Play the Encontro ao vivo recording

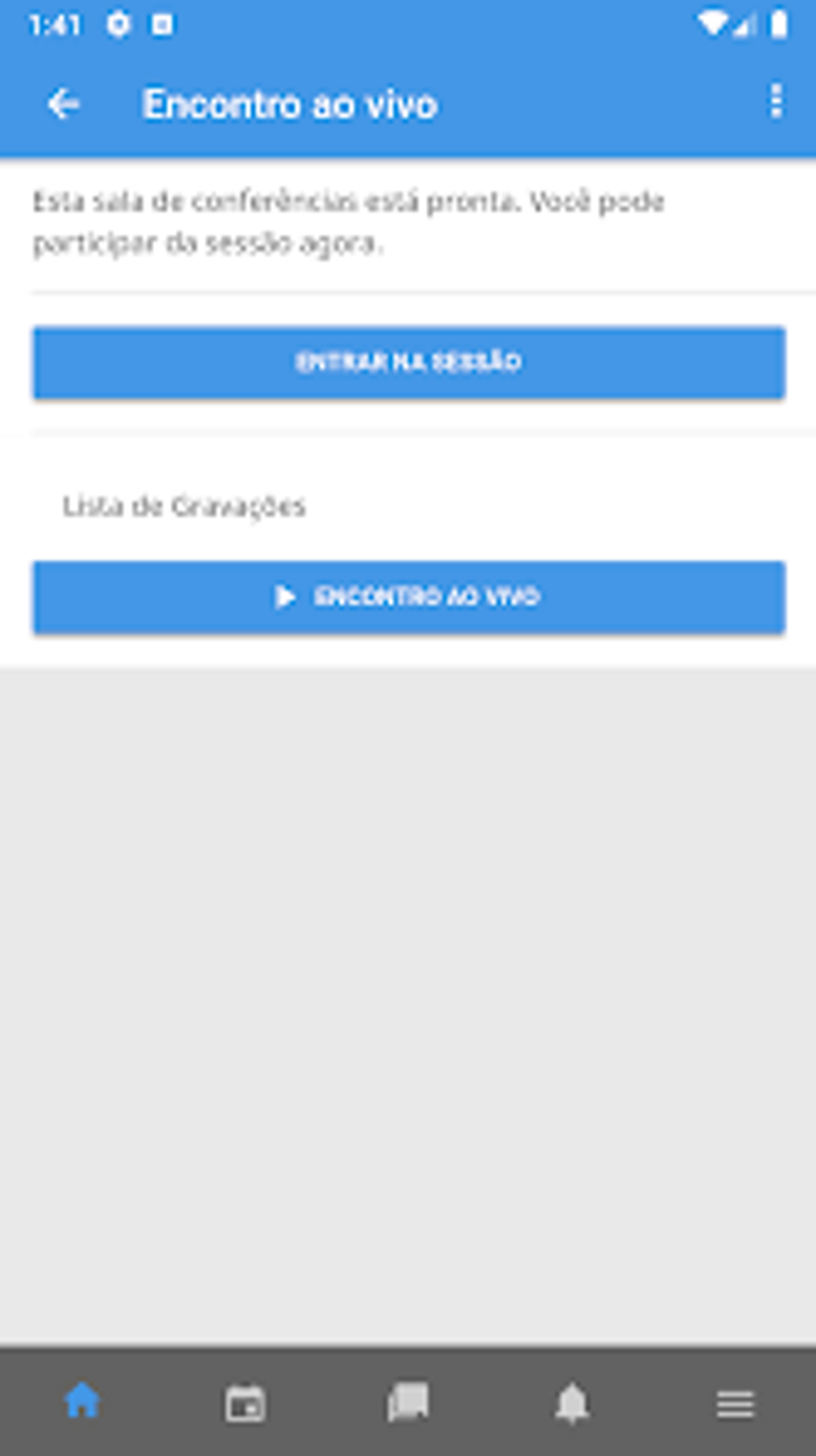tap(408, 597)
